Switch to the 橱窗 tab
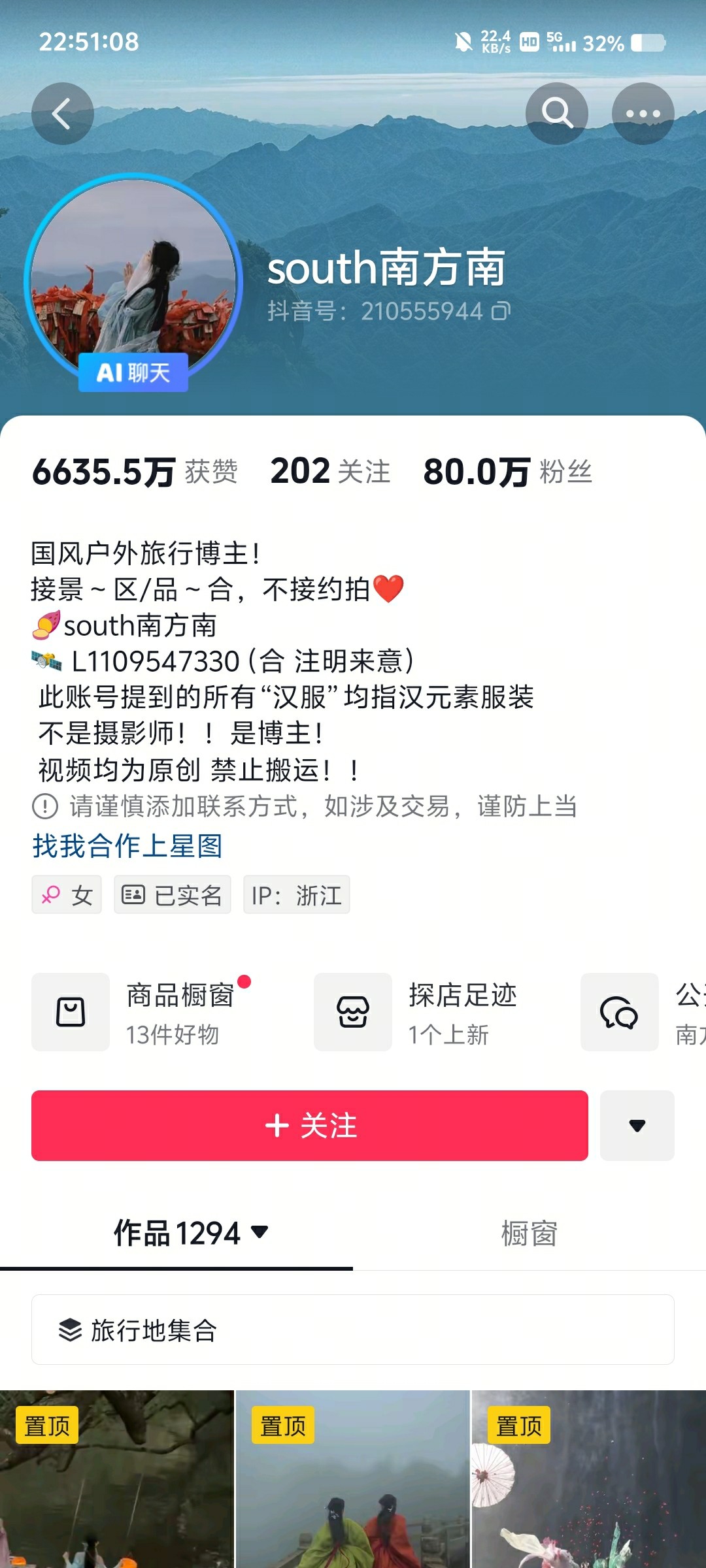Screen dimensions: 706x1568 529,1233
